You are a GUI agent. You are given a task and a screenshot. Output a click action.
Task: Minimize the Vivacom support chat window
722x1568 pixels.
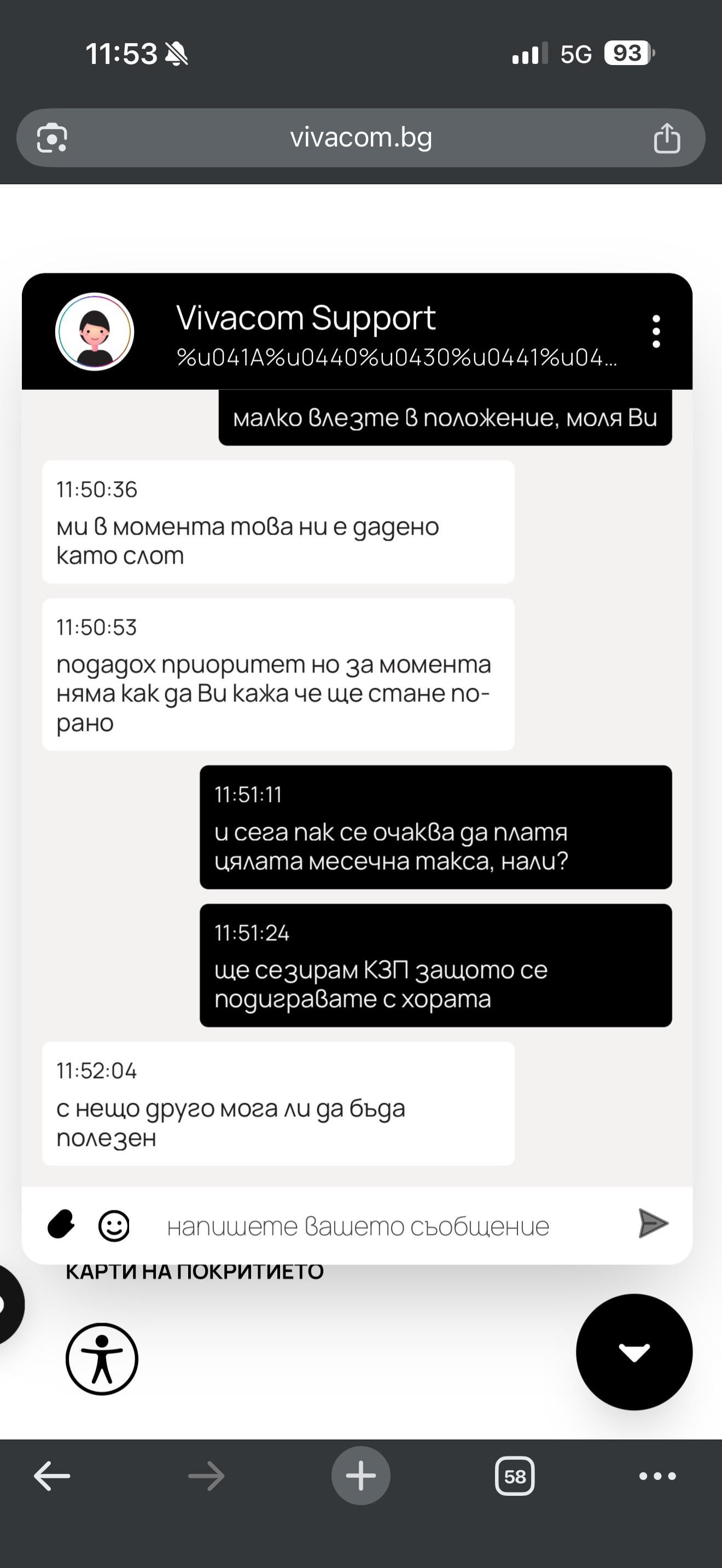pos(634,1352)
